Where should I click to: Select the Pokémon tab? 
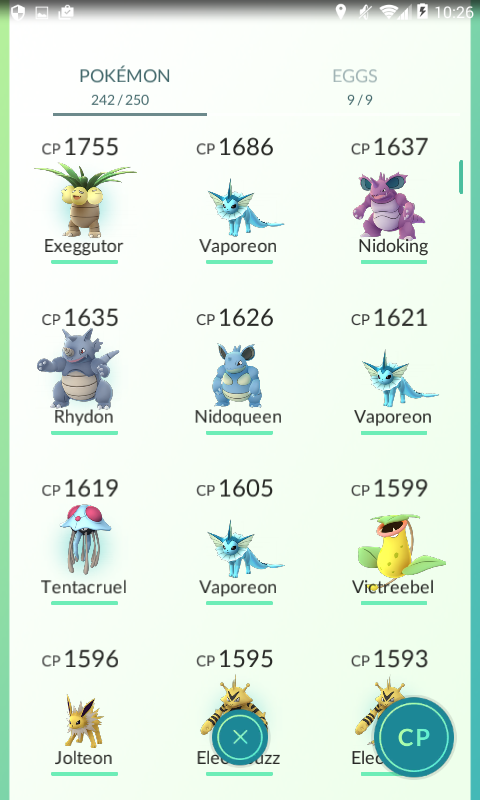click(124, 87)
